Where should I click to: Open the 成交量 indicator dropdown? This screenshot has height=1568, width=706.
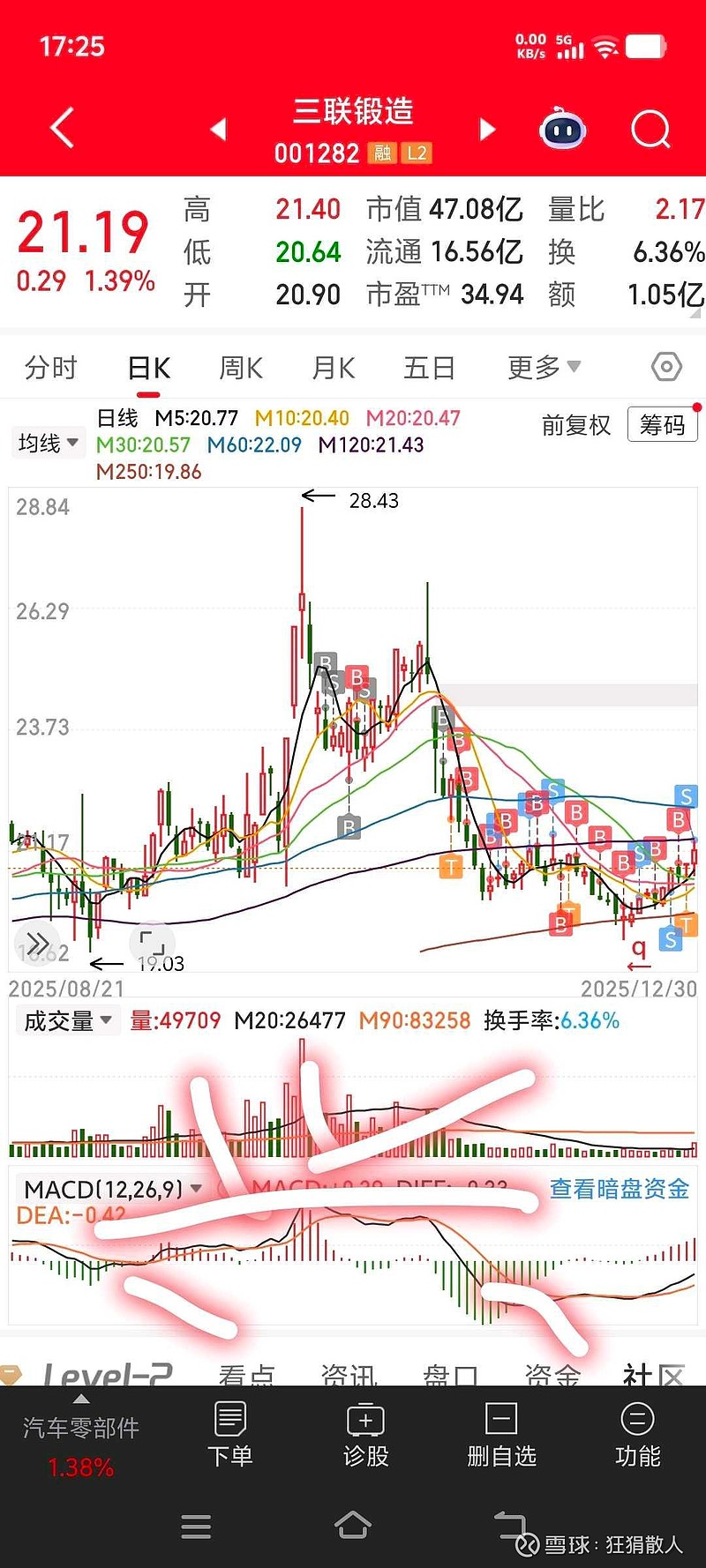tap(67, 1020)
